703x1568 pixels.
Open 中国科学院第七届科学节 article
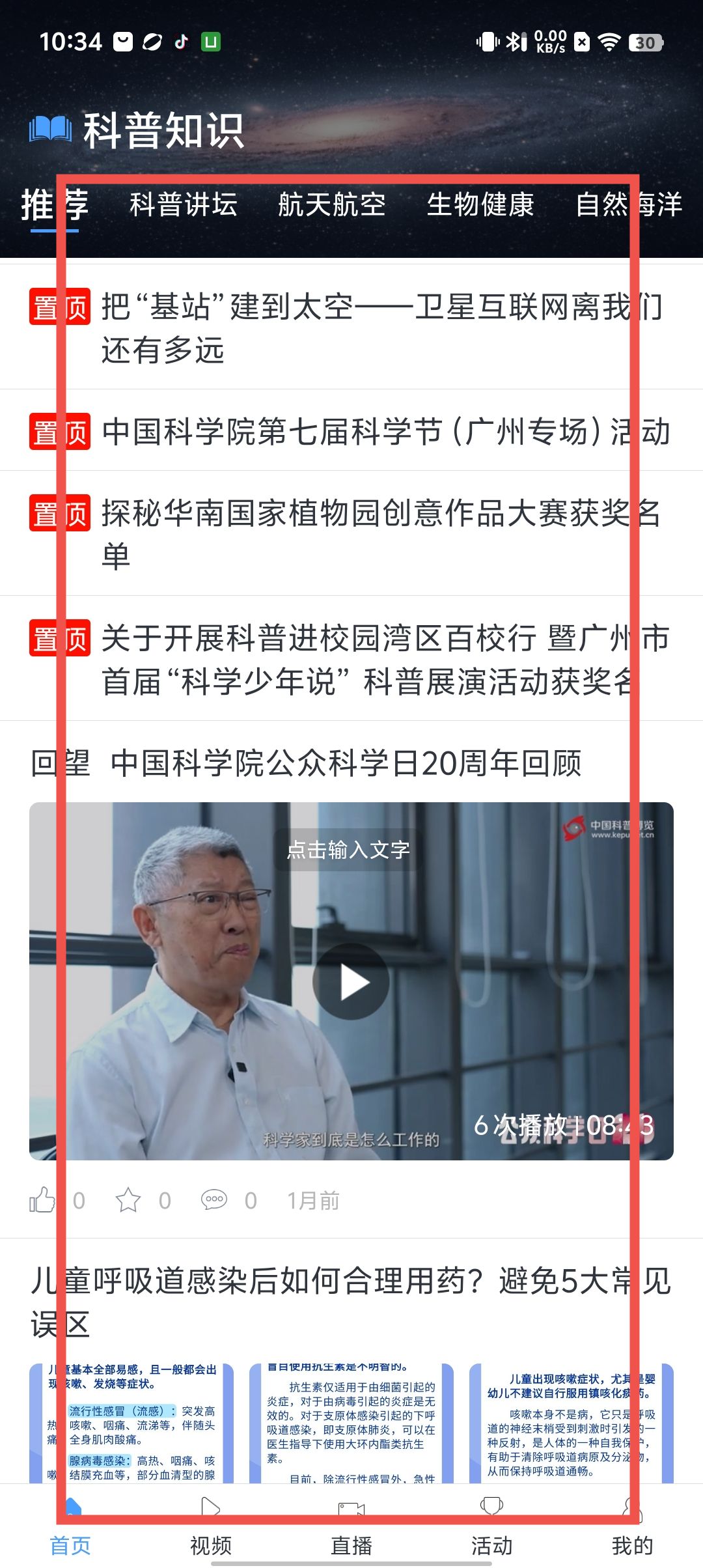pyautogui.click(x=385, y=432)
